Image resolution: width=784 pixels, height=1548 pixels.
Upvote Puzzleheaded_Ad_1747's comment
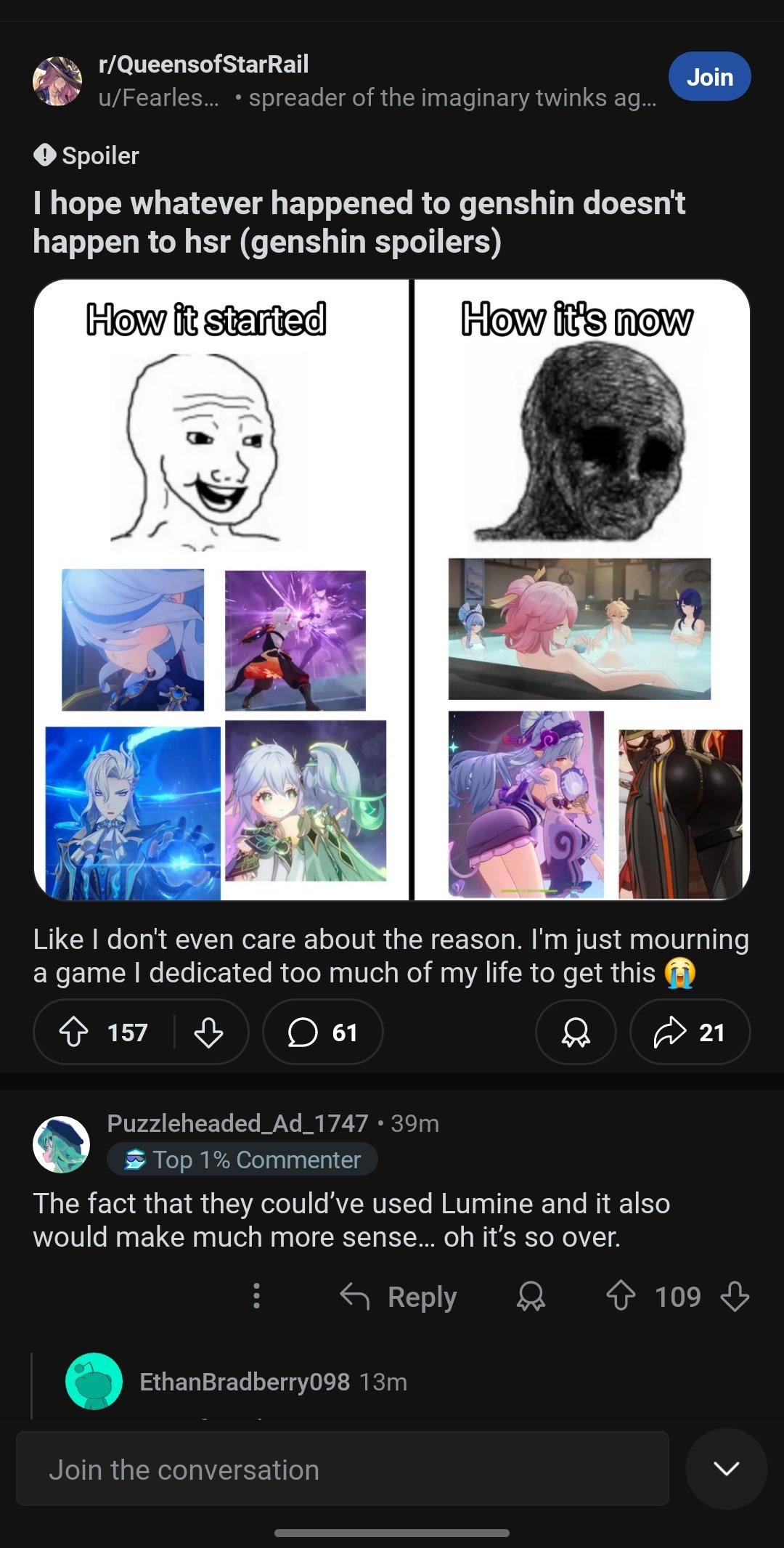[x=621, y=1296]
